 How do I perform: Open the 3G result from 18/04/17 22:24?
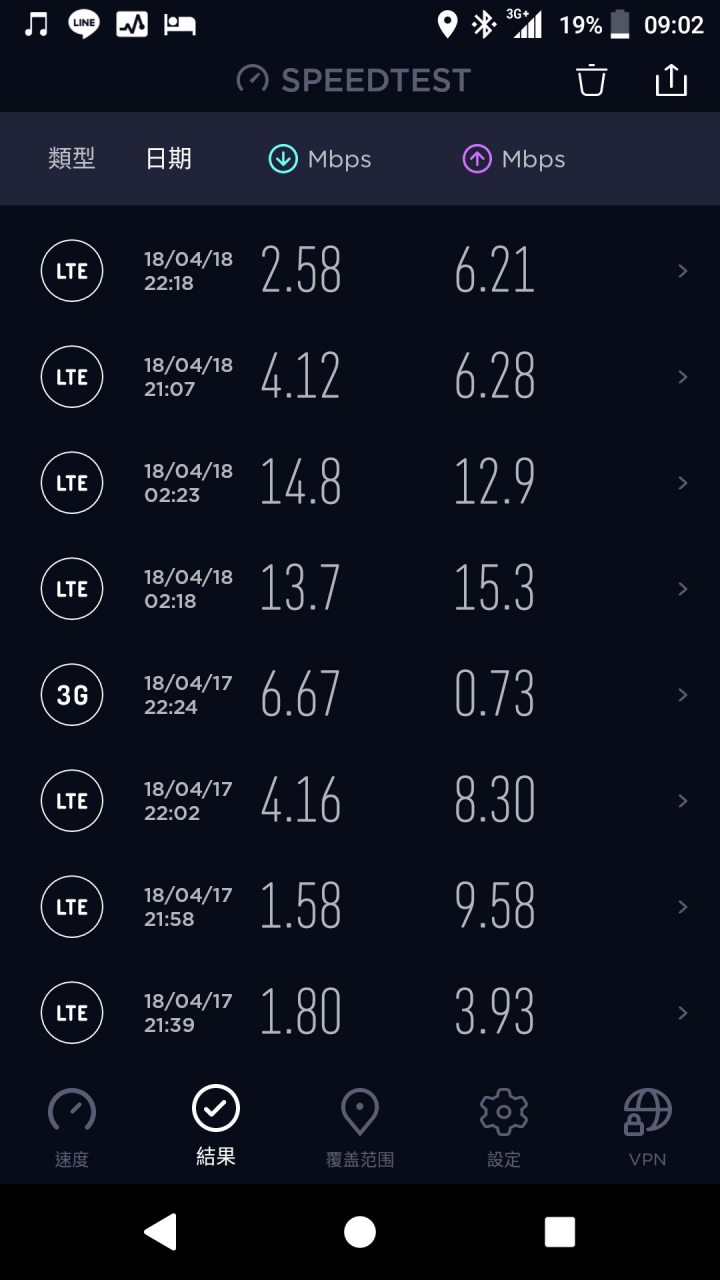(360, 695)
